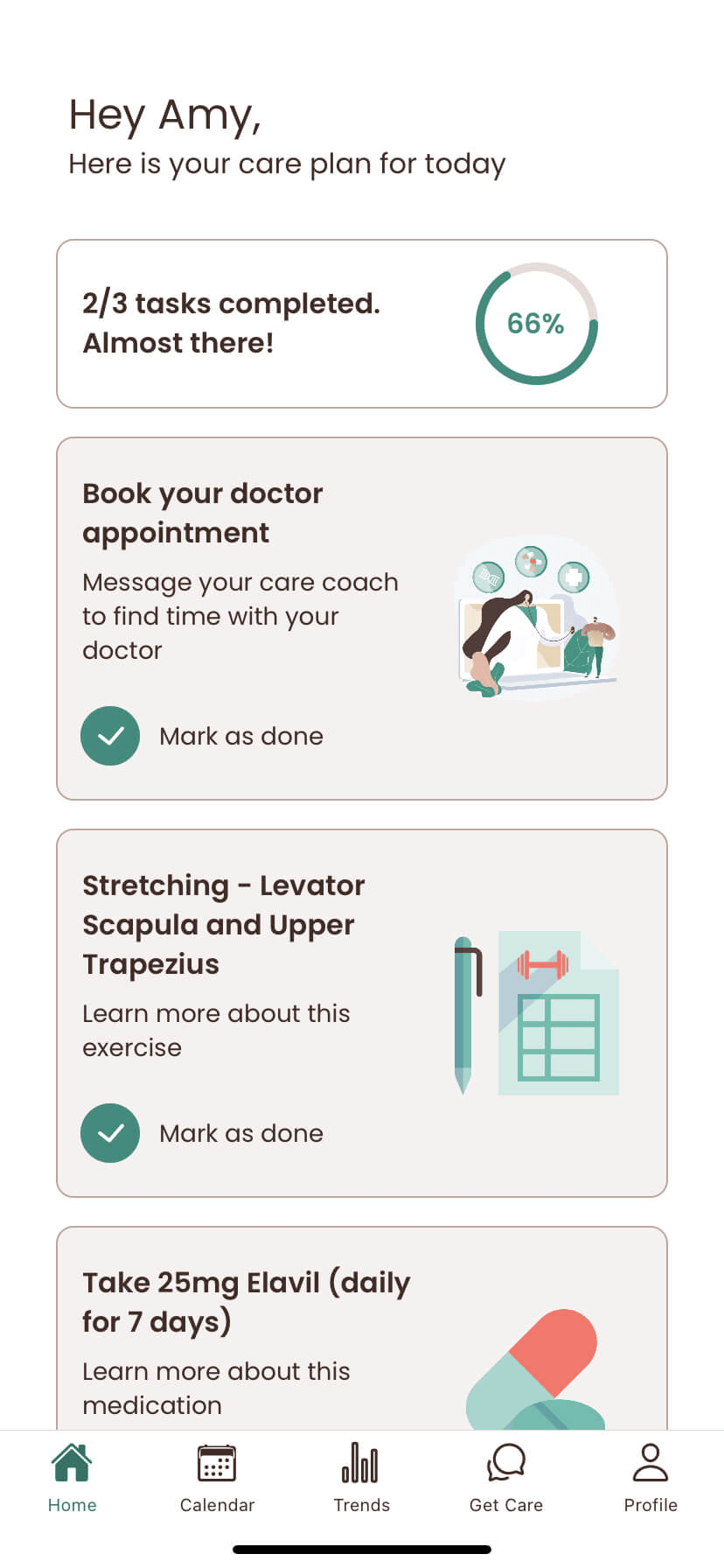Select the Home tab
Image resolution: width=724 pixels, height=1568 pixels.
tap(72, 1478)
